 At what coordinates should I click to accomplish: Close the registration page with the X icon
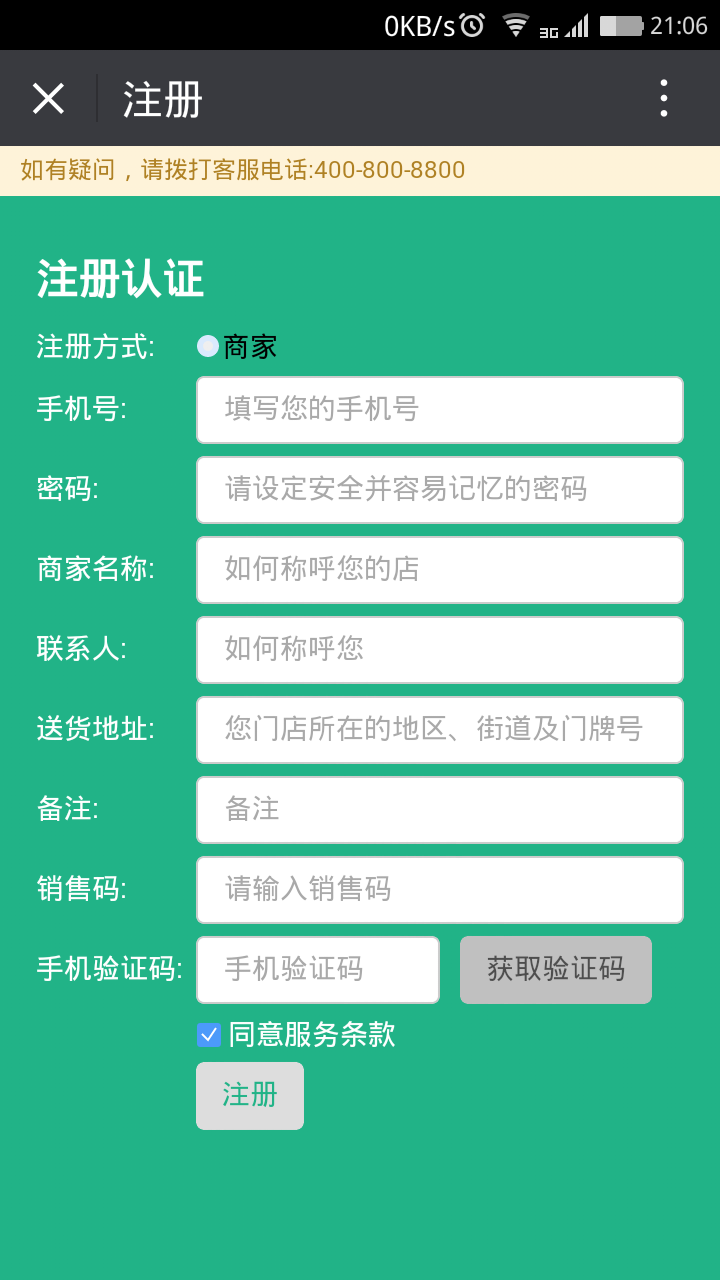47,97
